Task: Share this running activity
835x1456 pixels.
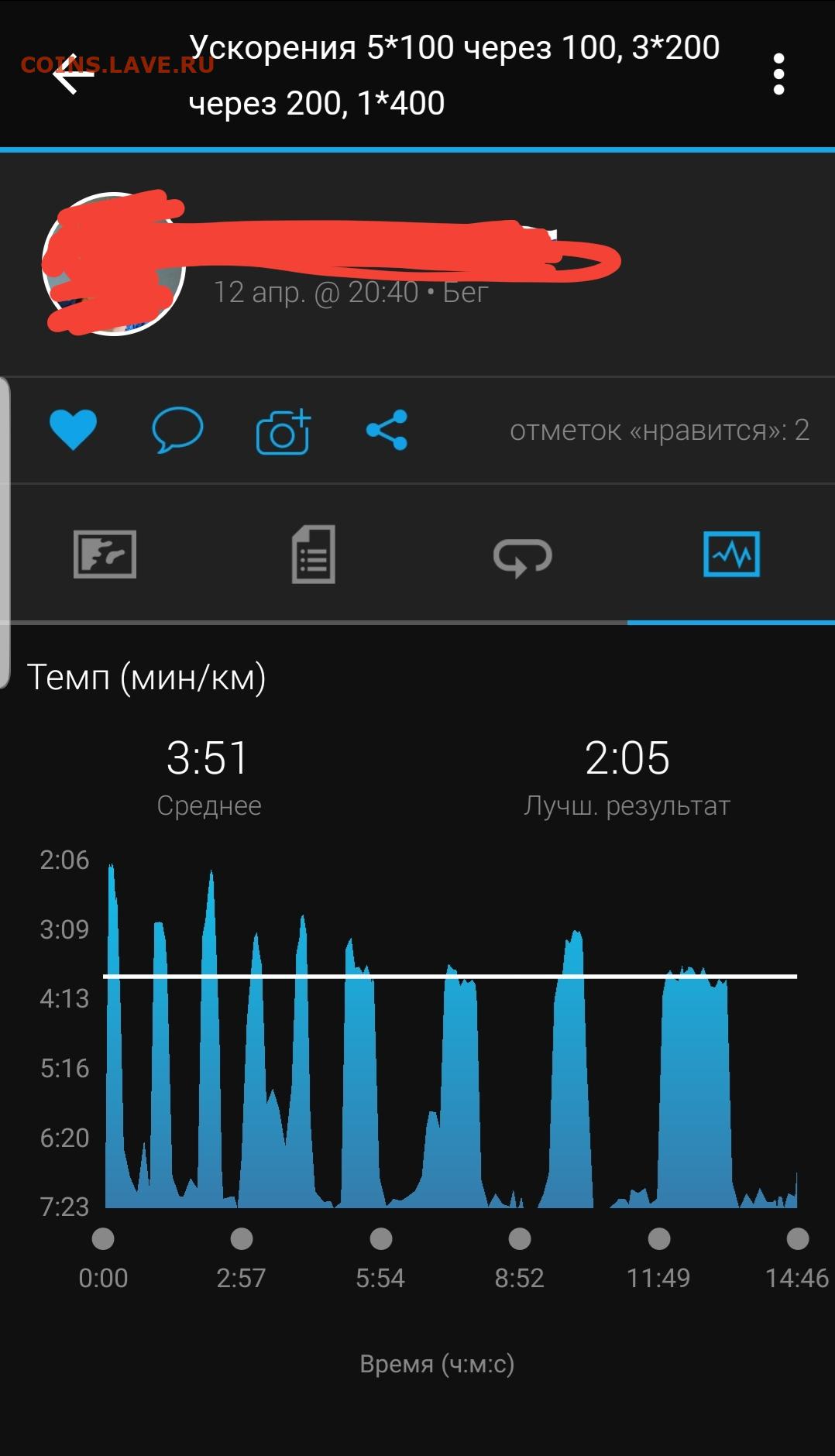Action: [387, 430]
